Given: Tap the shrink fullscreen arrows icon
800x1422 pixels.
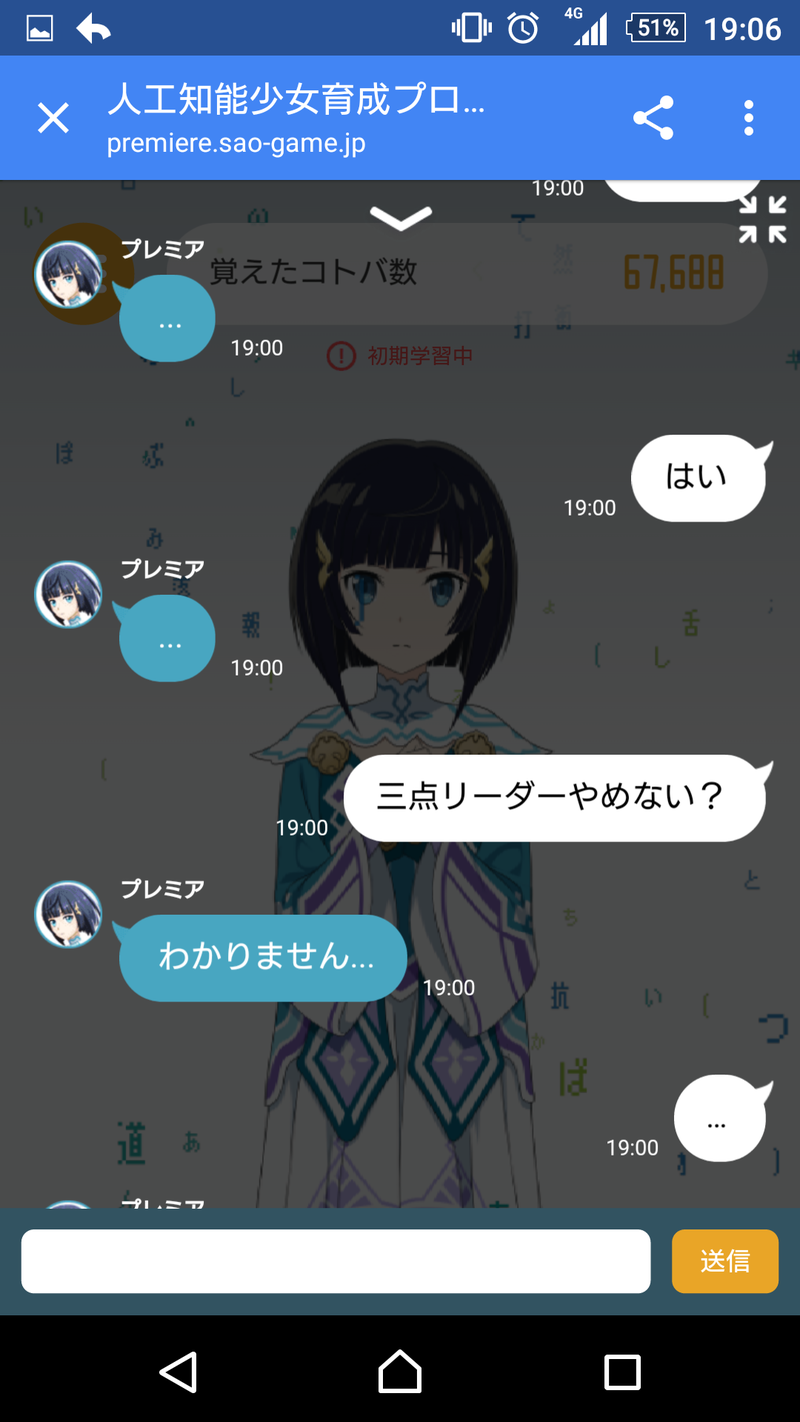Looking at the screenshot, I should pyautogui.click(x=763, y=220).
